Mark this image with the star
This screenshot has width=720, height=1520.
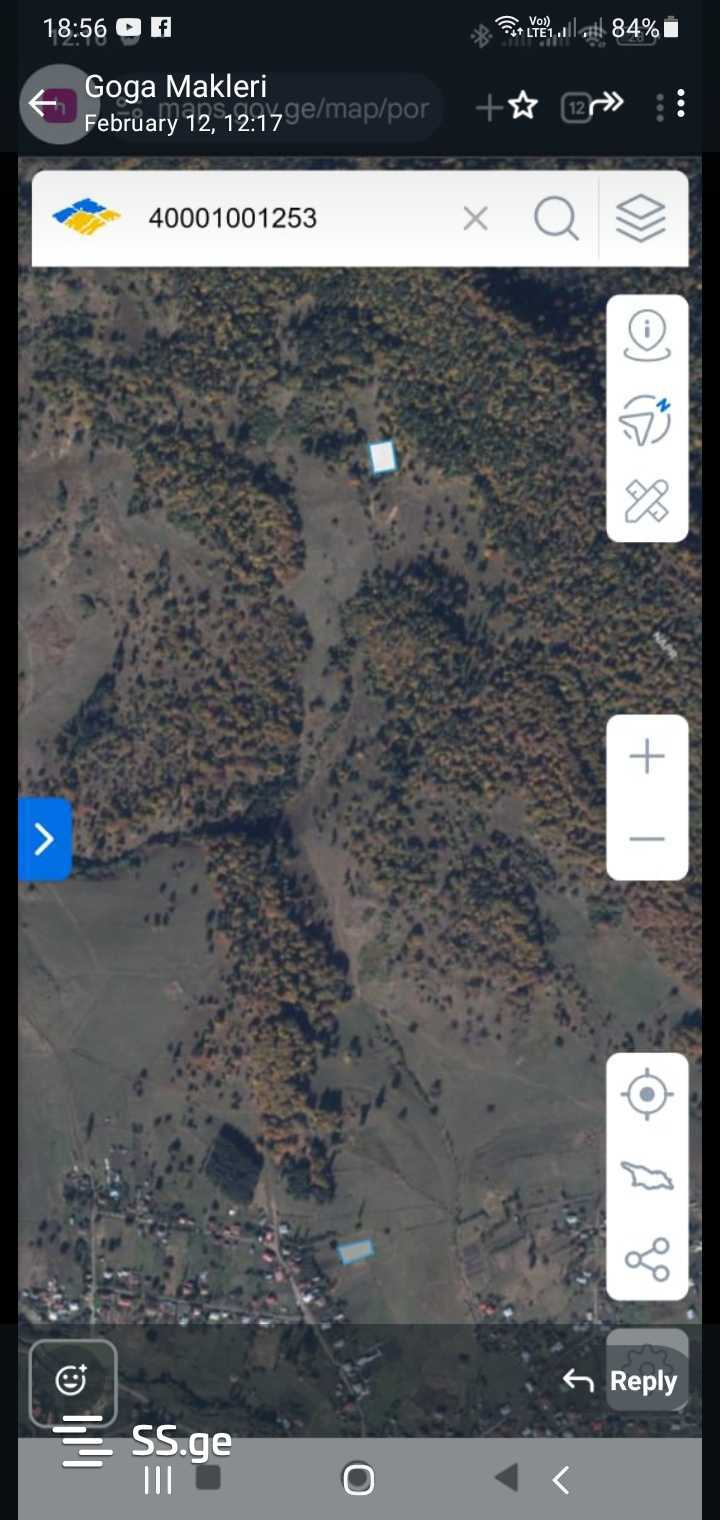click(x=523, y=105)
